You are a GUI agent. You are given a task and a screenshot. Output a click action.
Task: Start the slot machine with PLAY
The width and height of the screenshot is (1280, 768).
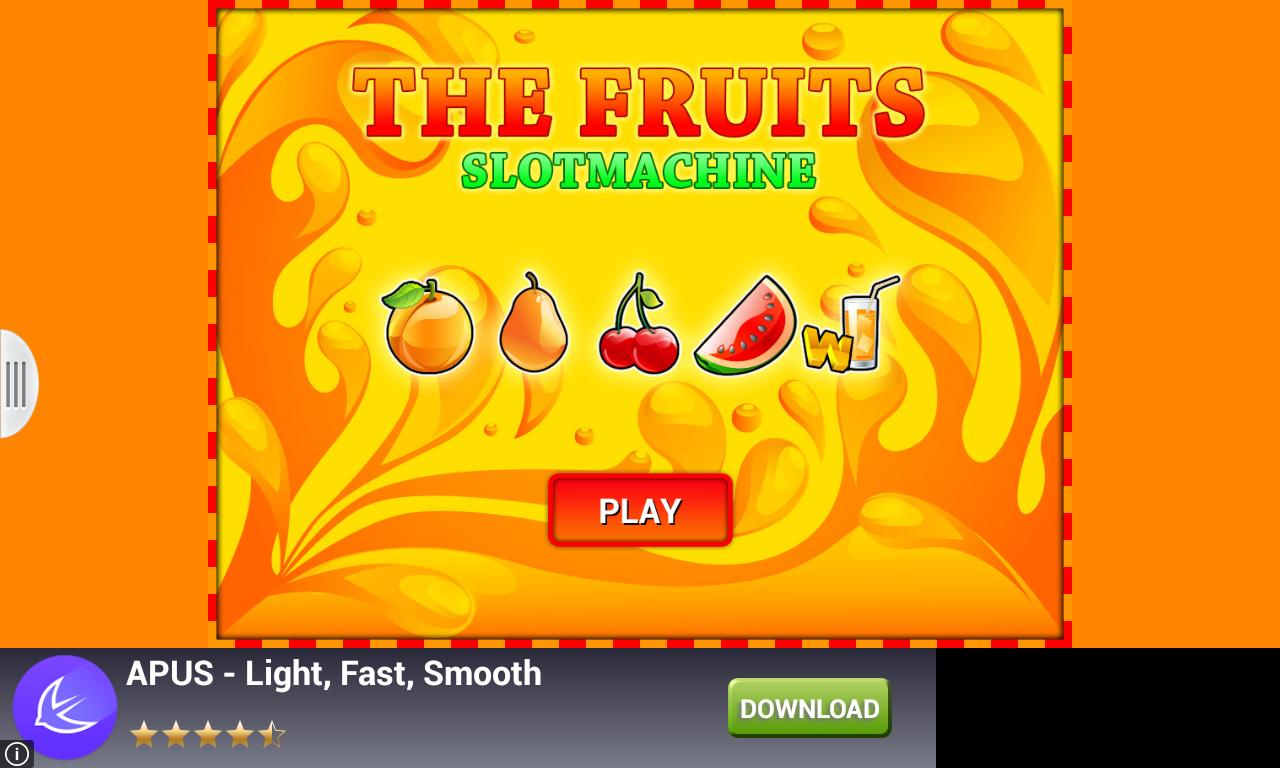(640, 510)
